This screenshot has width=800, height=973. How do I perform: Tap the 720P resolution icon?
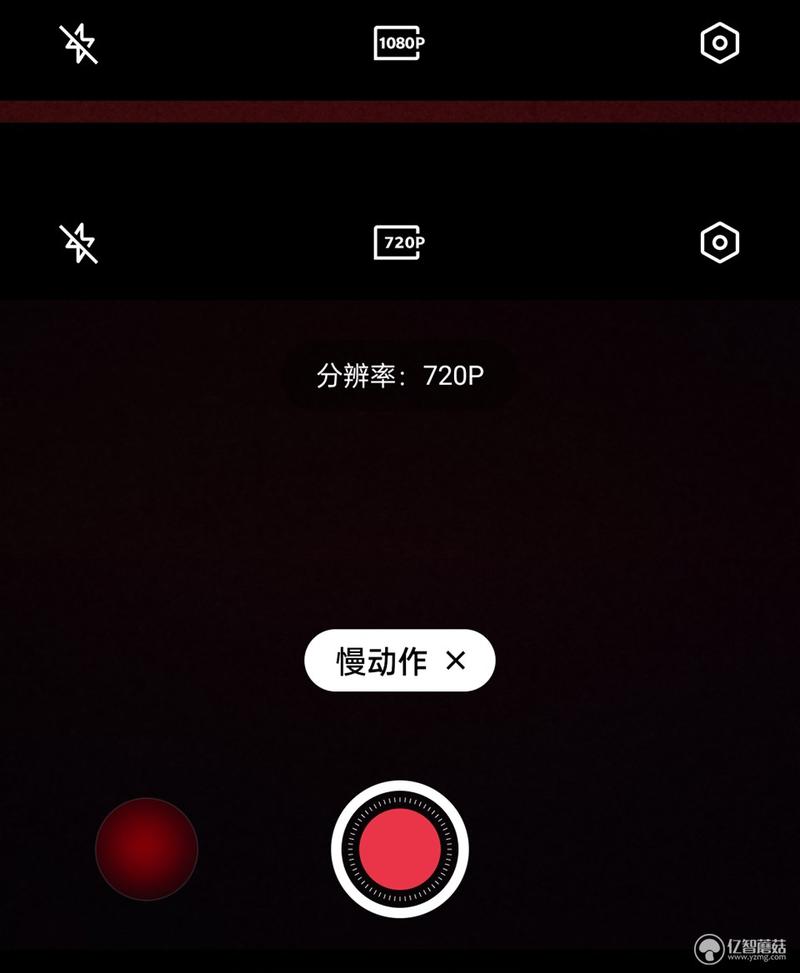click(400, 242)
